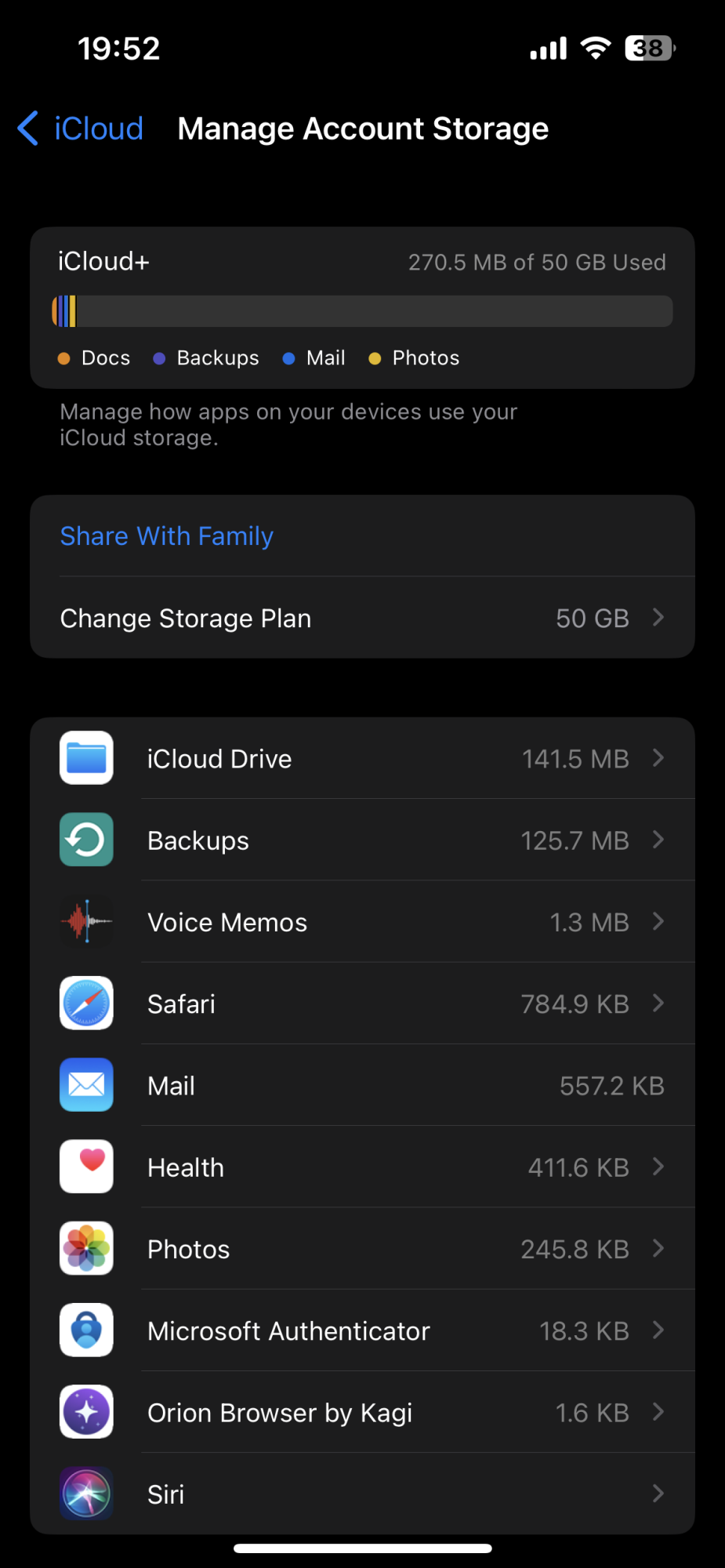The height and width of the screenshot is (1568, 725).
Task: Tap Share With Family
Action: (x=167, y=536)
